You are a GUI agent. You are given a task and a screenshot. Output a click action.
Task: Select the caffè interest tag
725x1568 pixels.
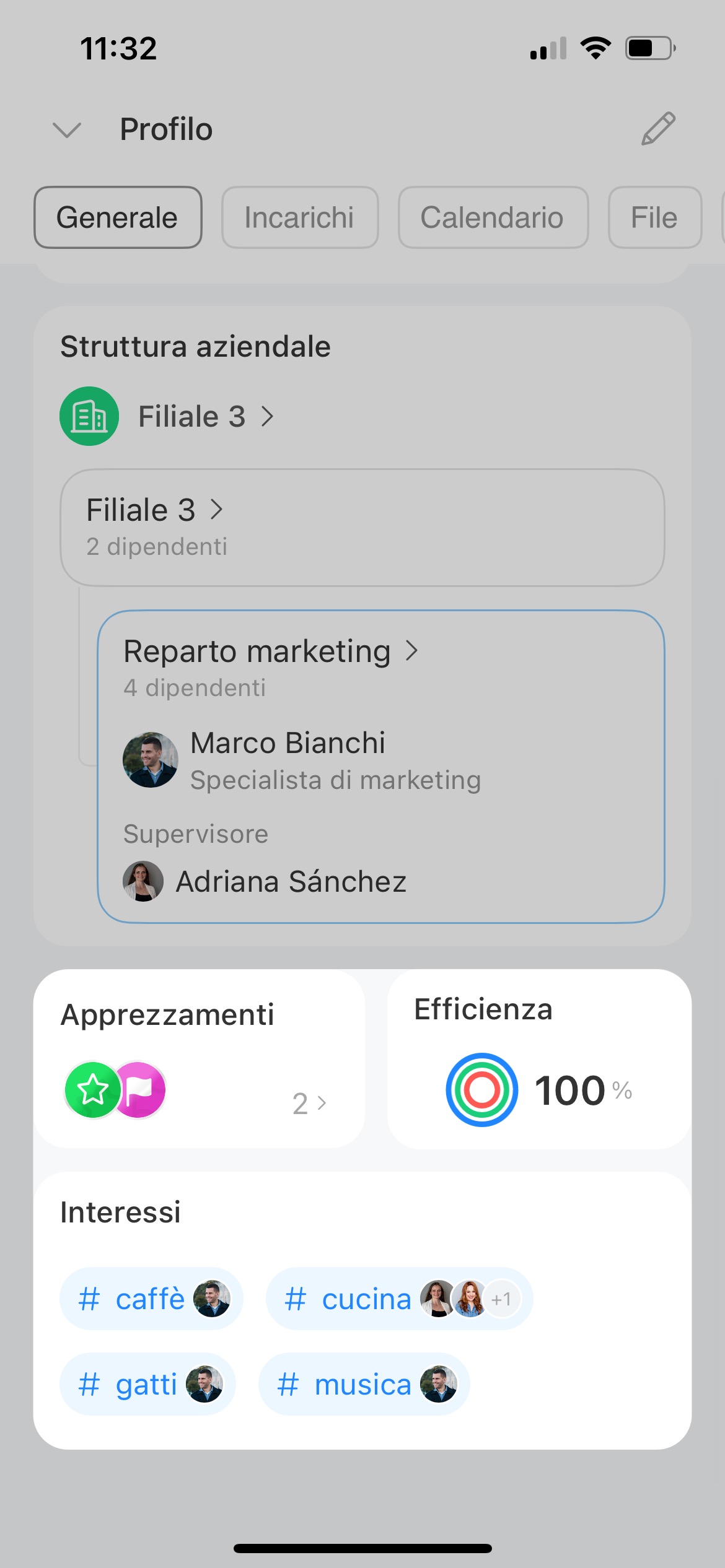pyautogui.click(x=151, y=1299)
